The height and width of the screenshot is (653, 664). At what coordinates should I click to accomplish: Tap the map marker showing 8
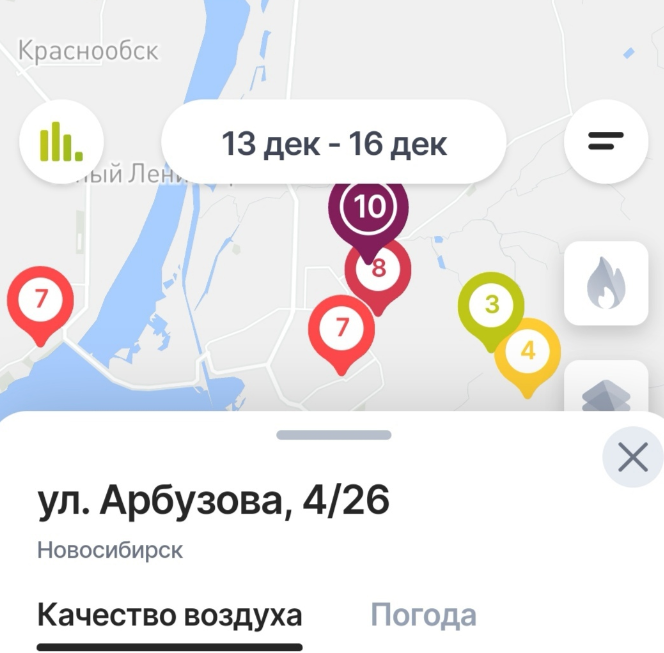[x=378, y=268]
